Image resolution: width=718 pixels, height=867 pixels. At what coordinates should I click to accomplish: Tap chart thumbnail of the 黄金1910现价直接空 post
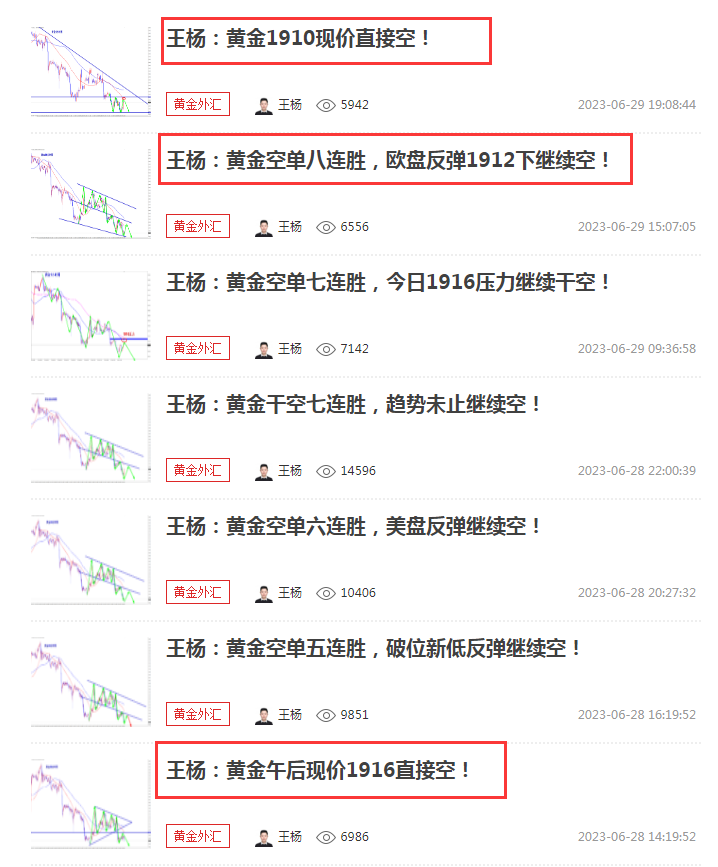click(x=90, y=69)
